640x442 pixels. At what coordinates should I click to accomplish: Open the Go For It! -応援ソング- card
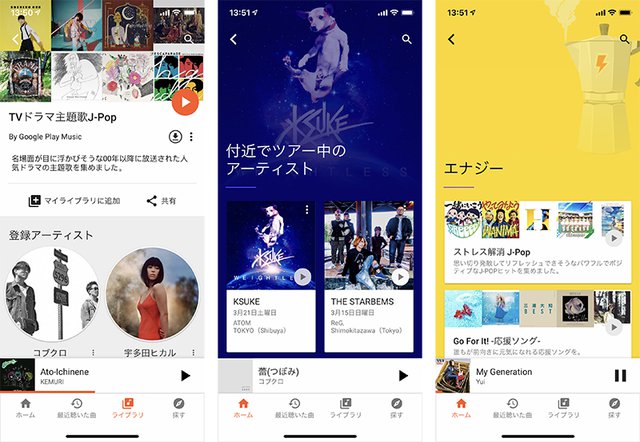point(533,320)
